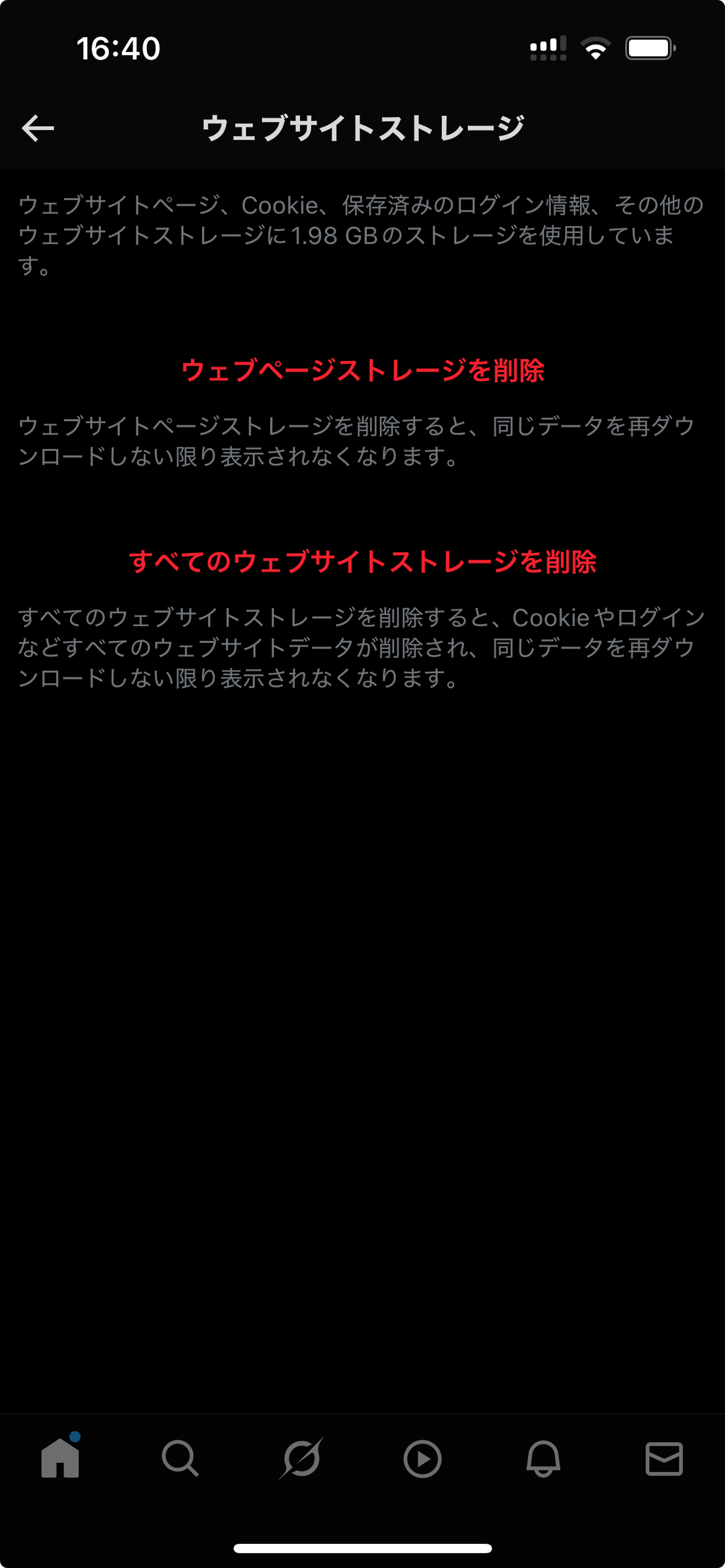The image size is (725, 1568).
Task: Tap ウェブページストレージを削除
Action: 362,370
